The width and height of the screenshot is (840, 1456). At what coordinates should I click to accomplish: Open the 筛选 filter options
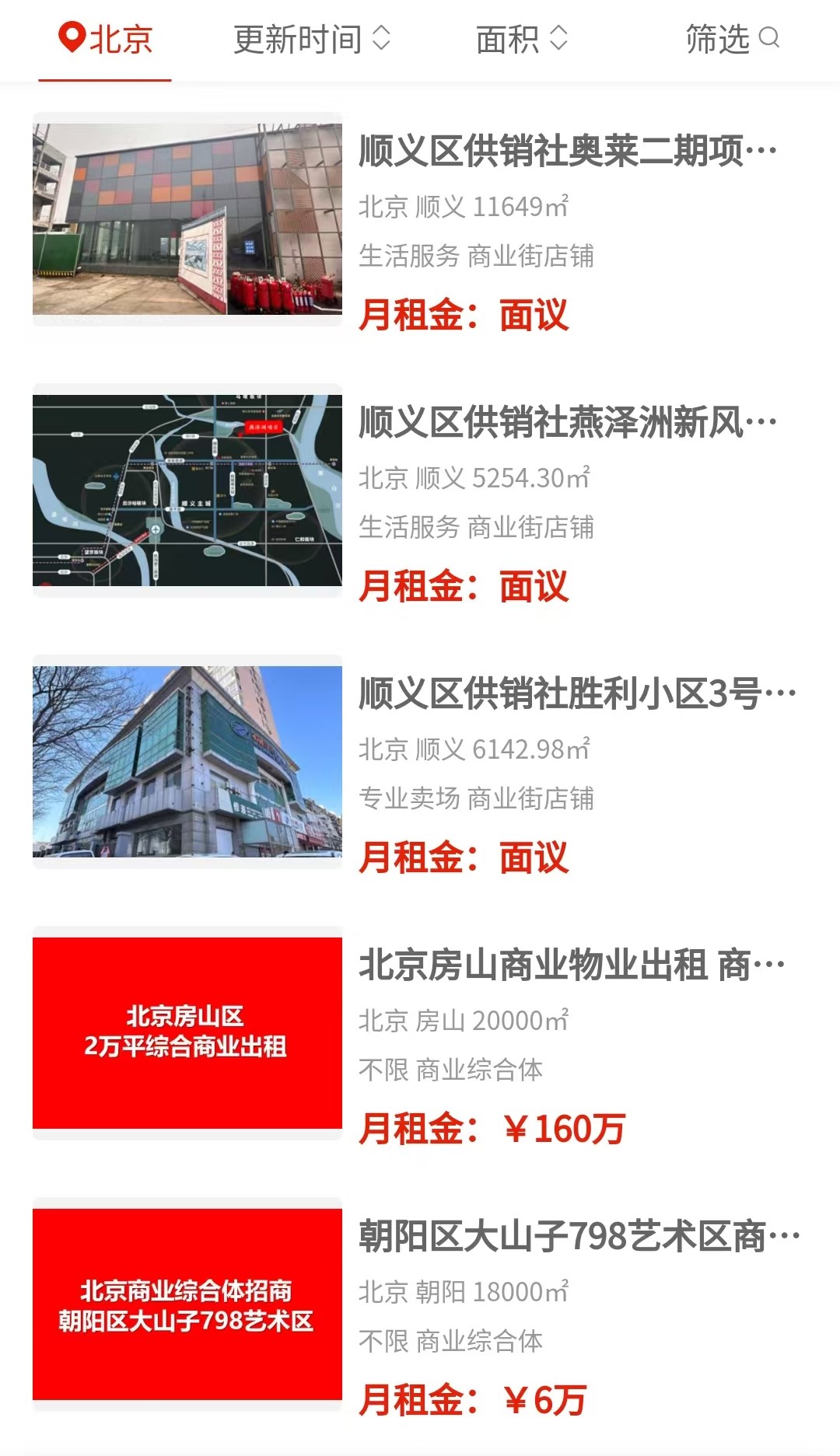point(732,39)
